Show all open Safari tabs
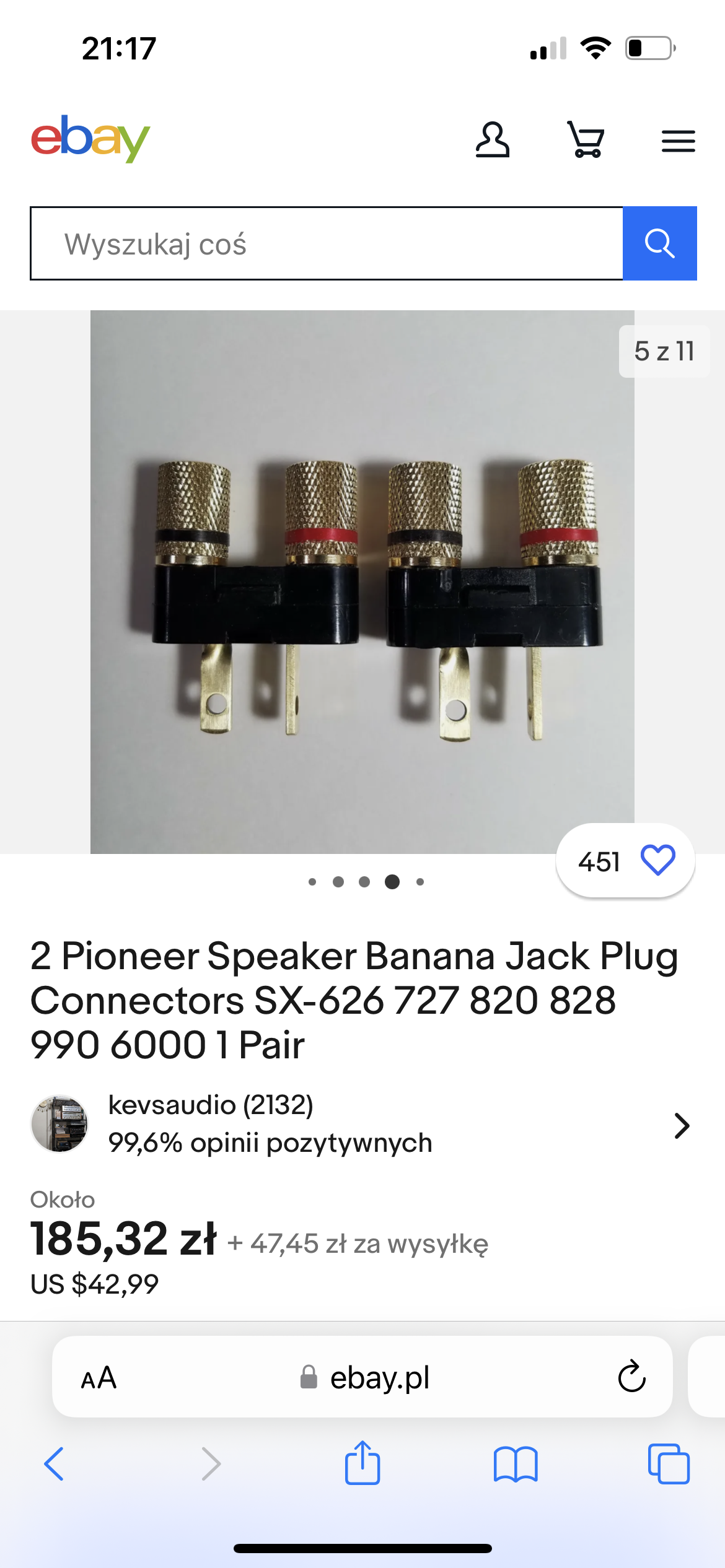 [x=668, y=1464]
